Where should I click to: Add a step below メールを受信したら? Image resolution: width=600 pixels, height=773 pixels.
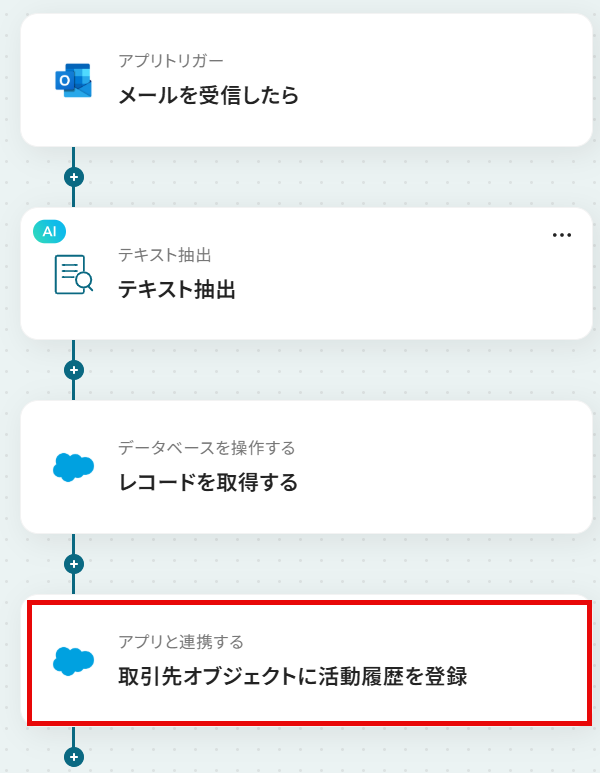(73, 177)
